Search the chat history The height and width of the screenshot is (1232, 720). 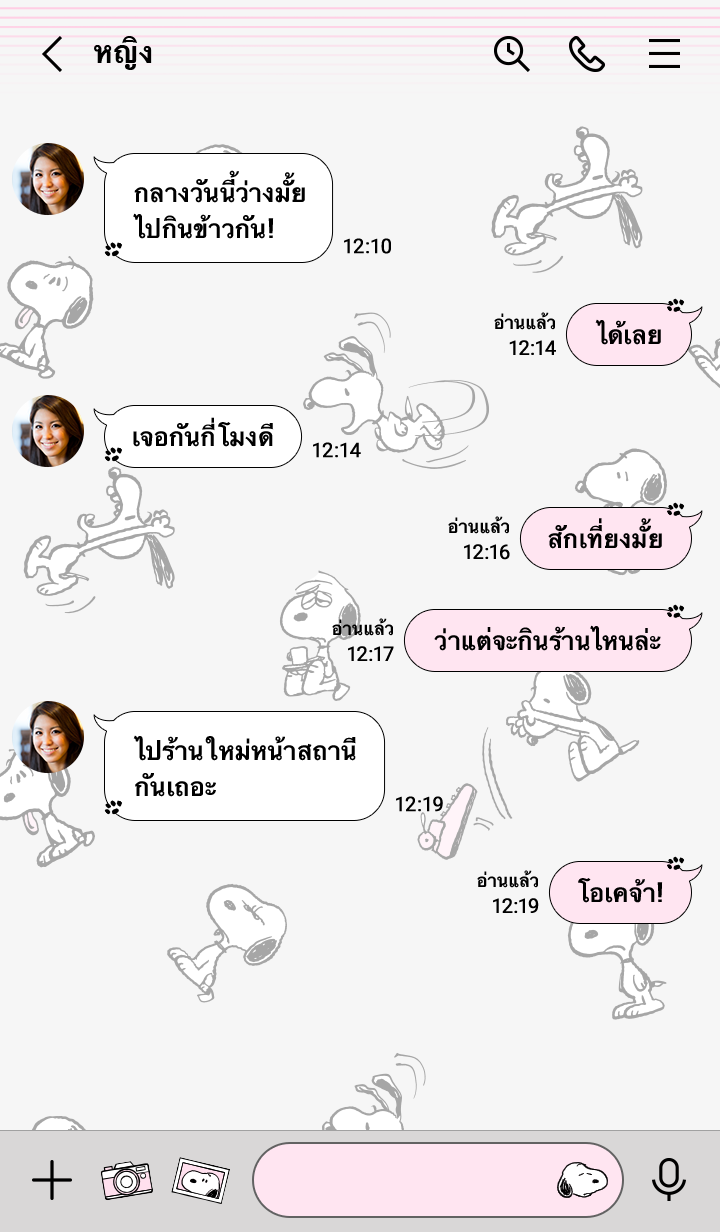pos(511,54)
